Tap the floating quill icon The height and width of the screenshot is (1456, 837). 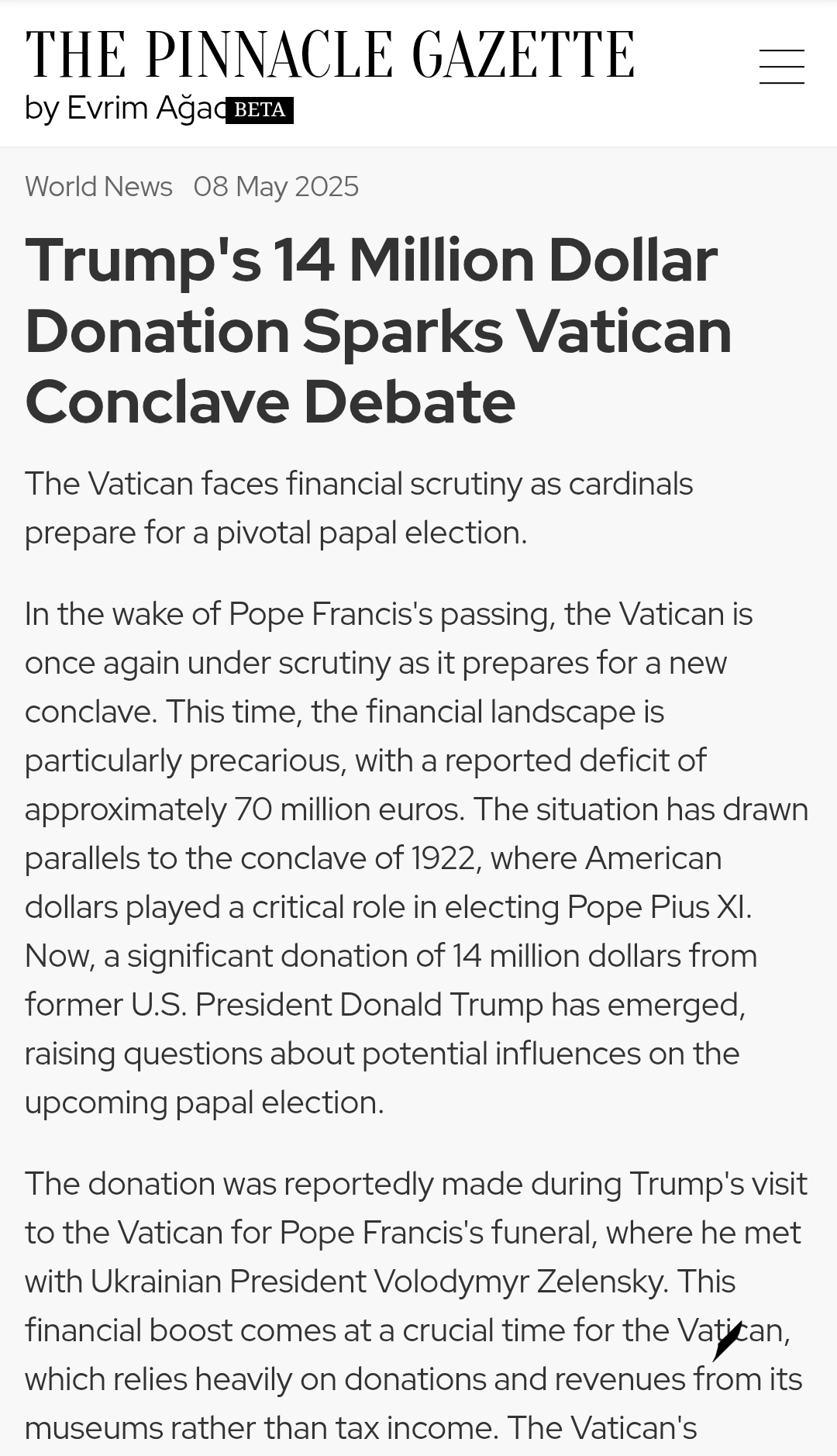point(728,1341)
